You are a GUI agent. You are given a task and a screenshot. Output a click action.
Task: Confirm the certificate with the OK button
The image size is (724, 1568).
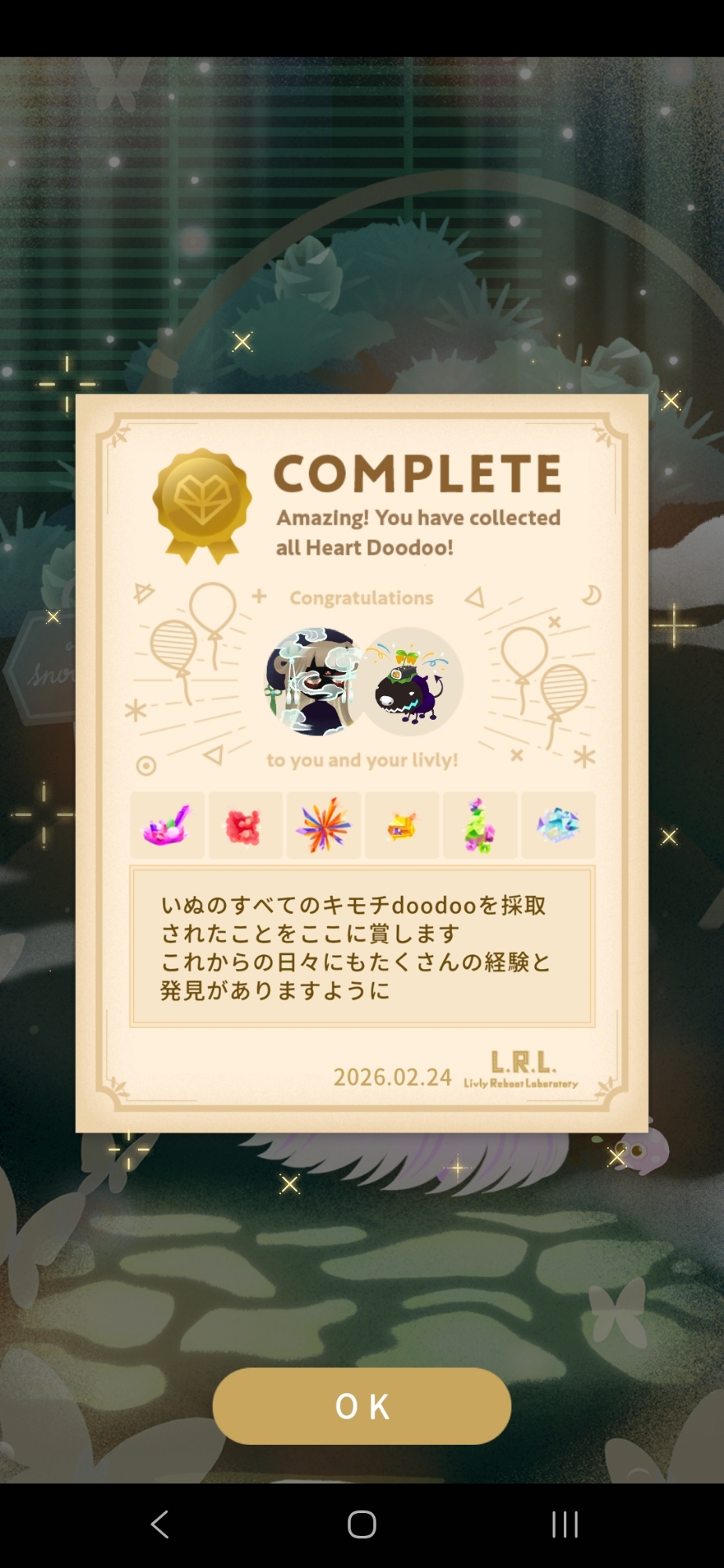pos(362,1406)
